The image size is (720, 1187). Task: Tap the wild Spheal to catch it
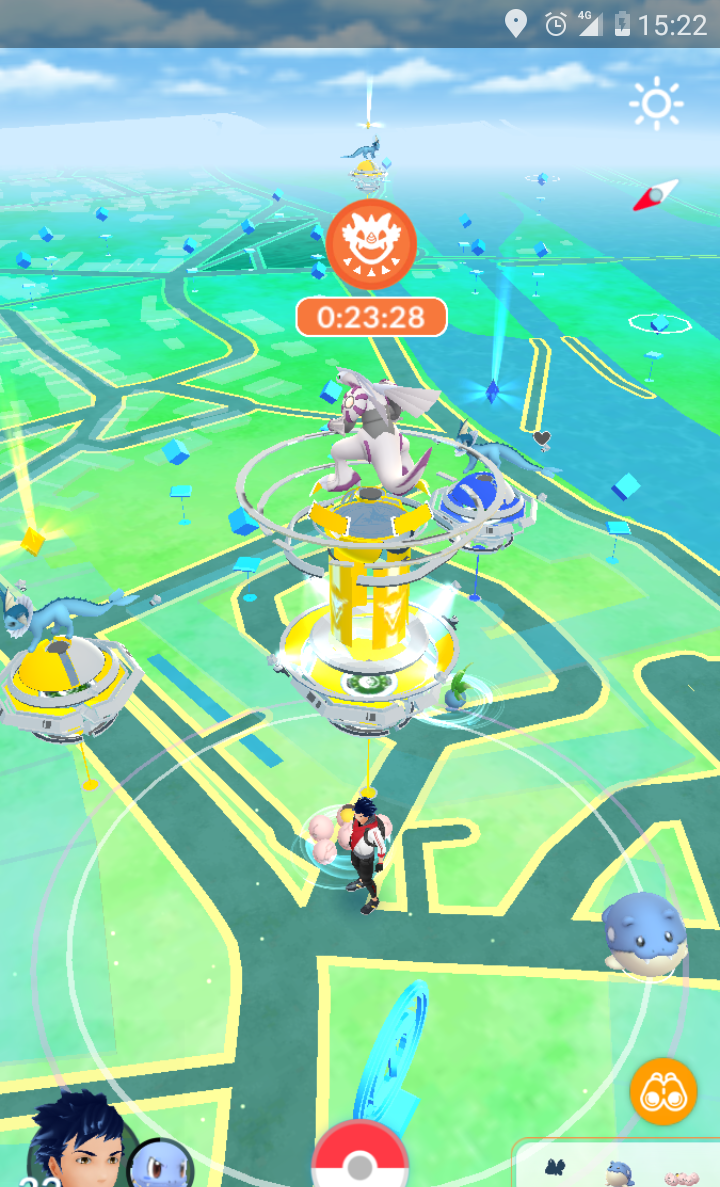click(x=644, y=933)
